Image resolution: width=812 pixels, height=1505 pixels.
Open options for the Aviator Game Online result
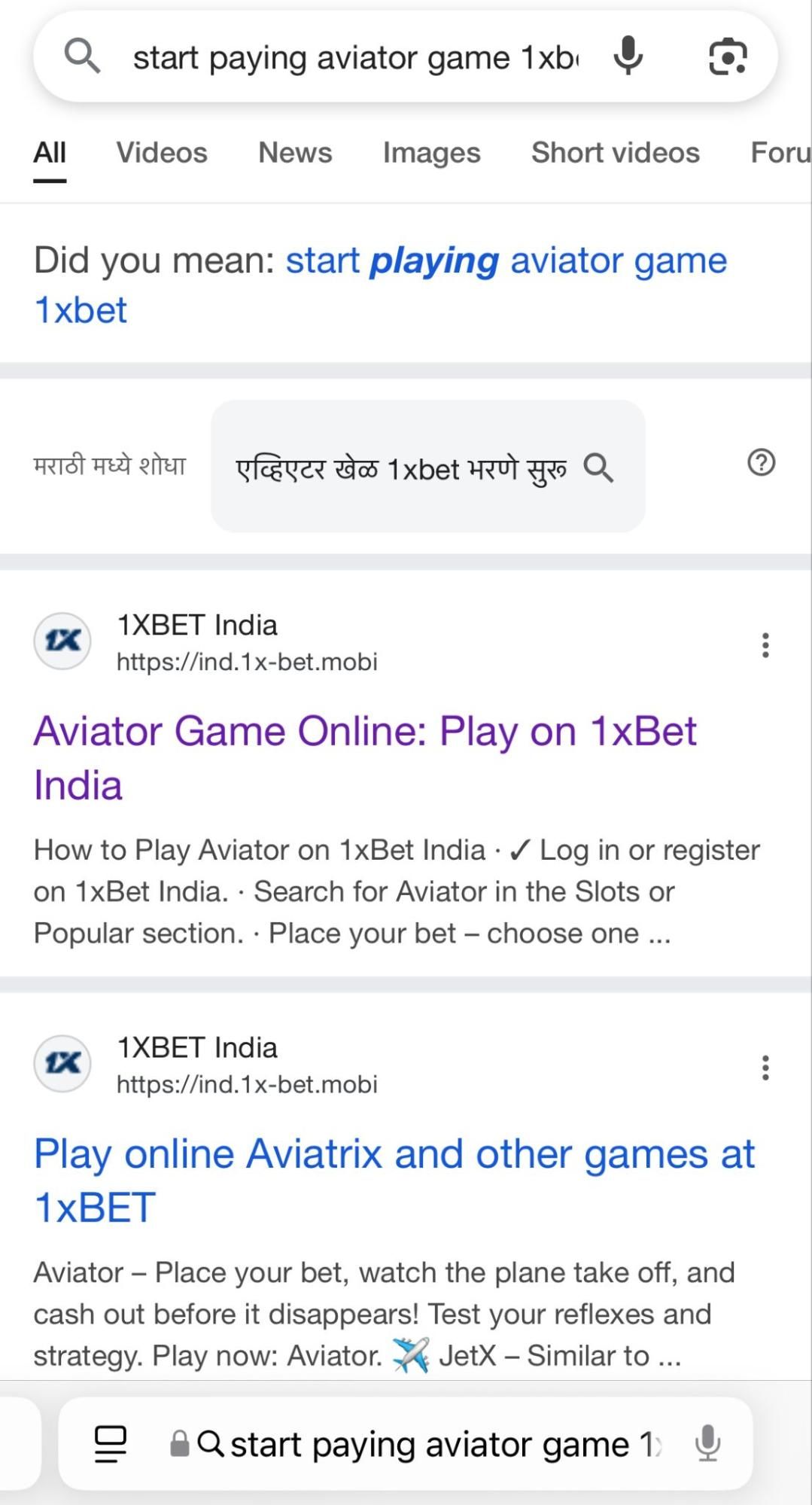click(765, 645)
